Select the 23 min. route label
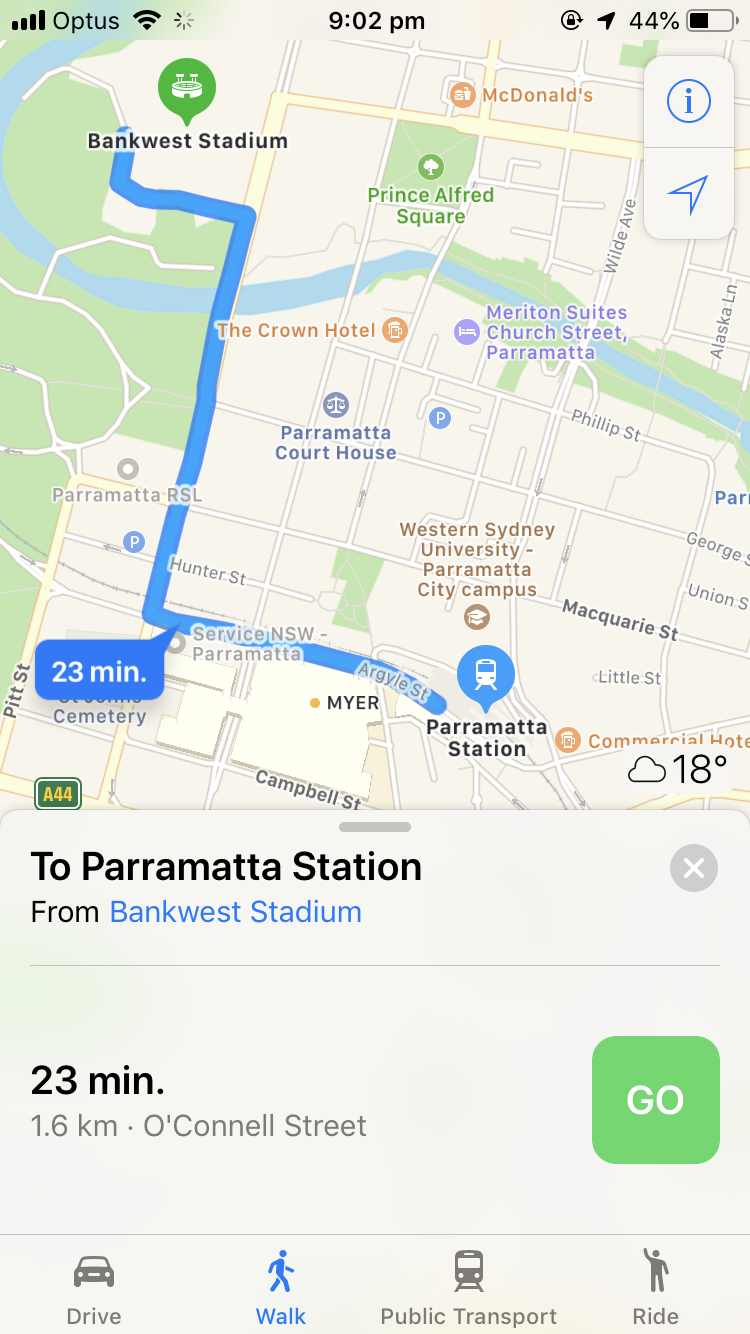750x1334 pixels. click(99, 671)
